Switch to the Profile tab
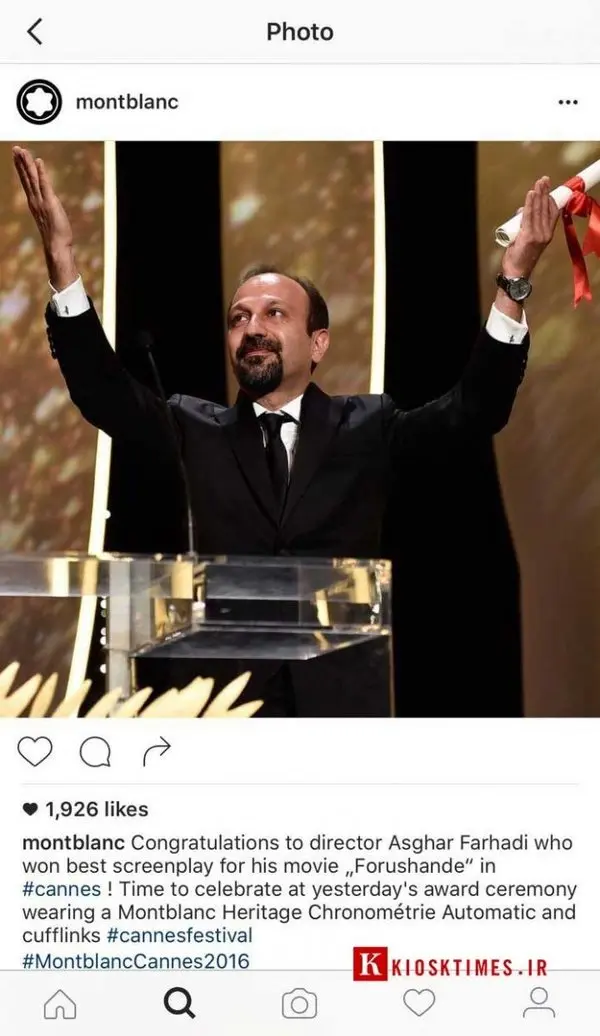The height and width of the screenshot is (1036, 600). (539, 1003)
